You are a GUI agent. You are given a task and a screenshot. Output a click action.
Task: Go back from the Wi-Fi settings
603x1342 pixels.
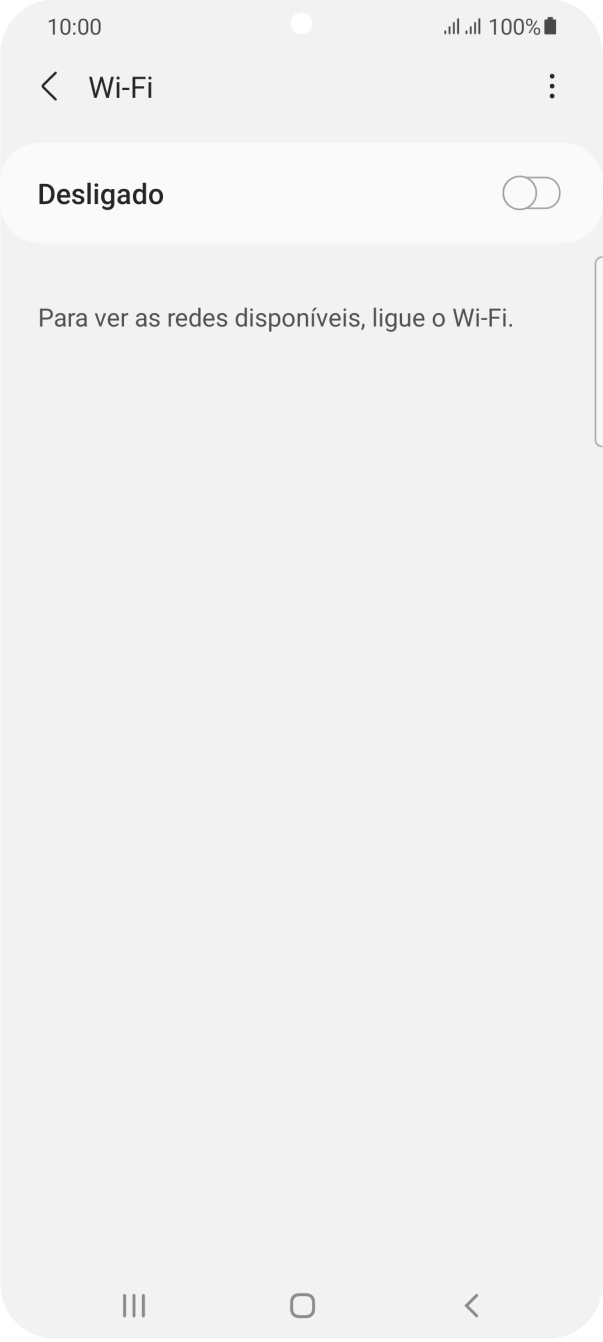[49, 87]
